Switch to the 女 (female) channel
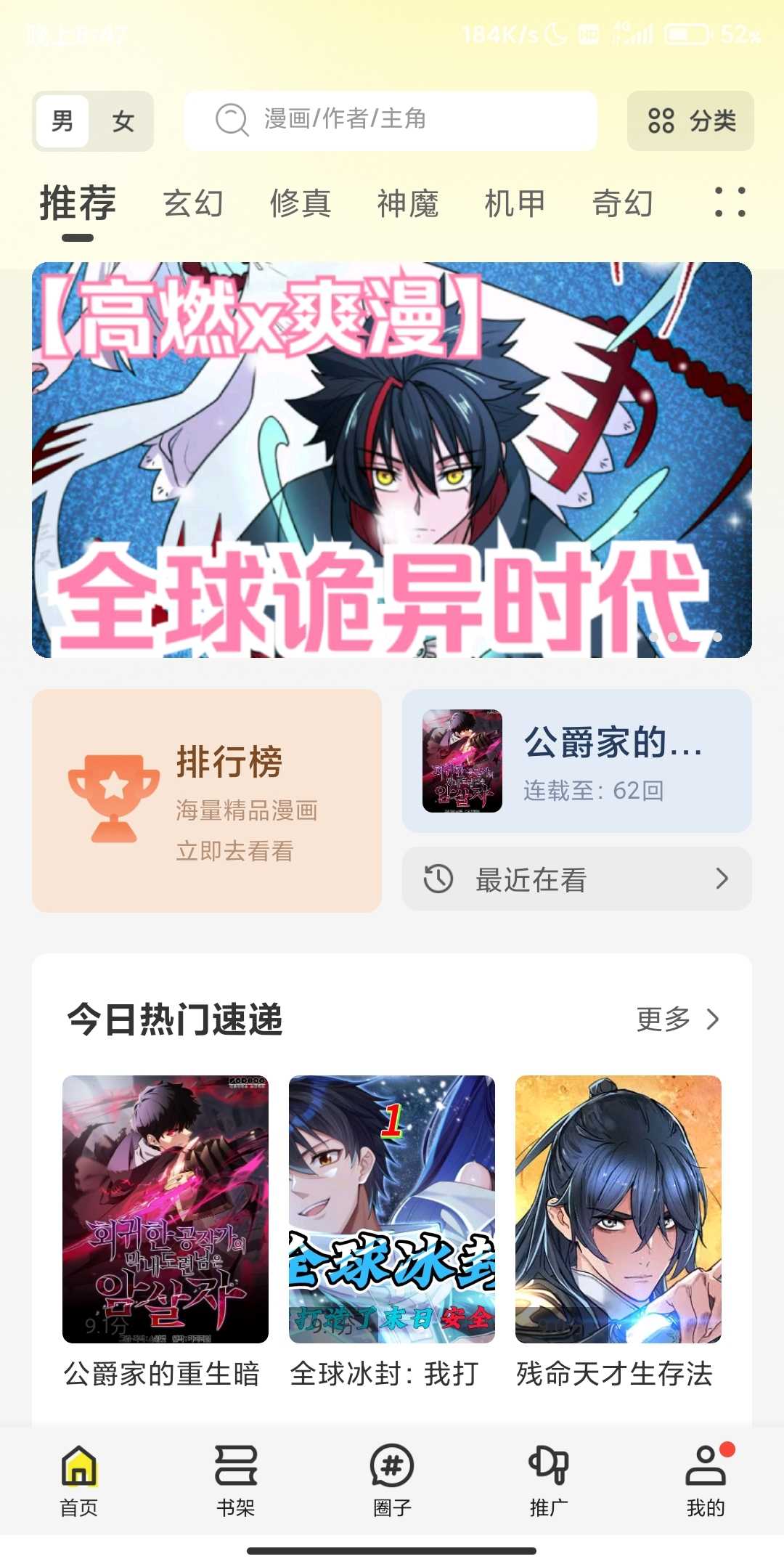 click(x=122, y=121)
